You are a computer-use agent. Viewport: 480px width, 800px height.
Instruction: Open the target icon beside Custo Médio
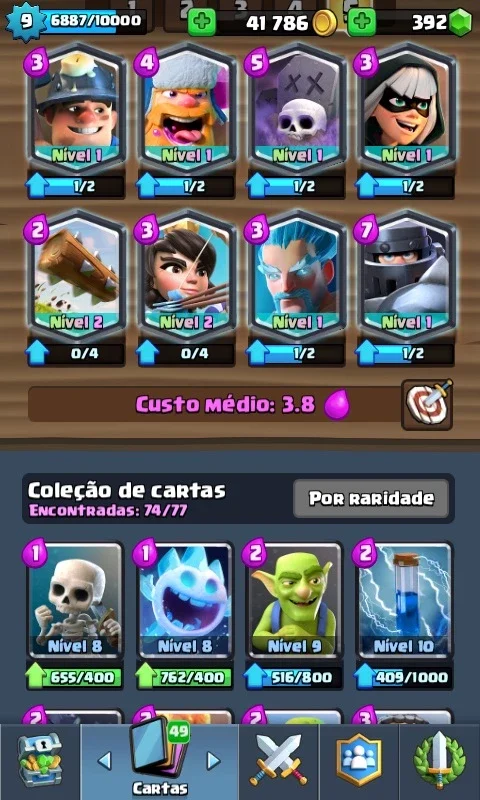[427, 405]
